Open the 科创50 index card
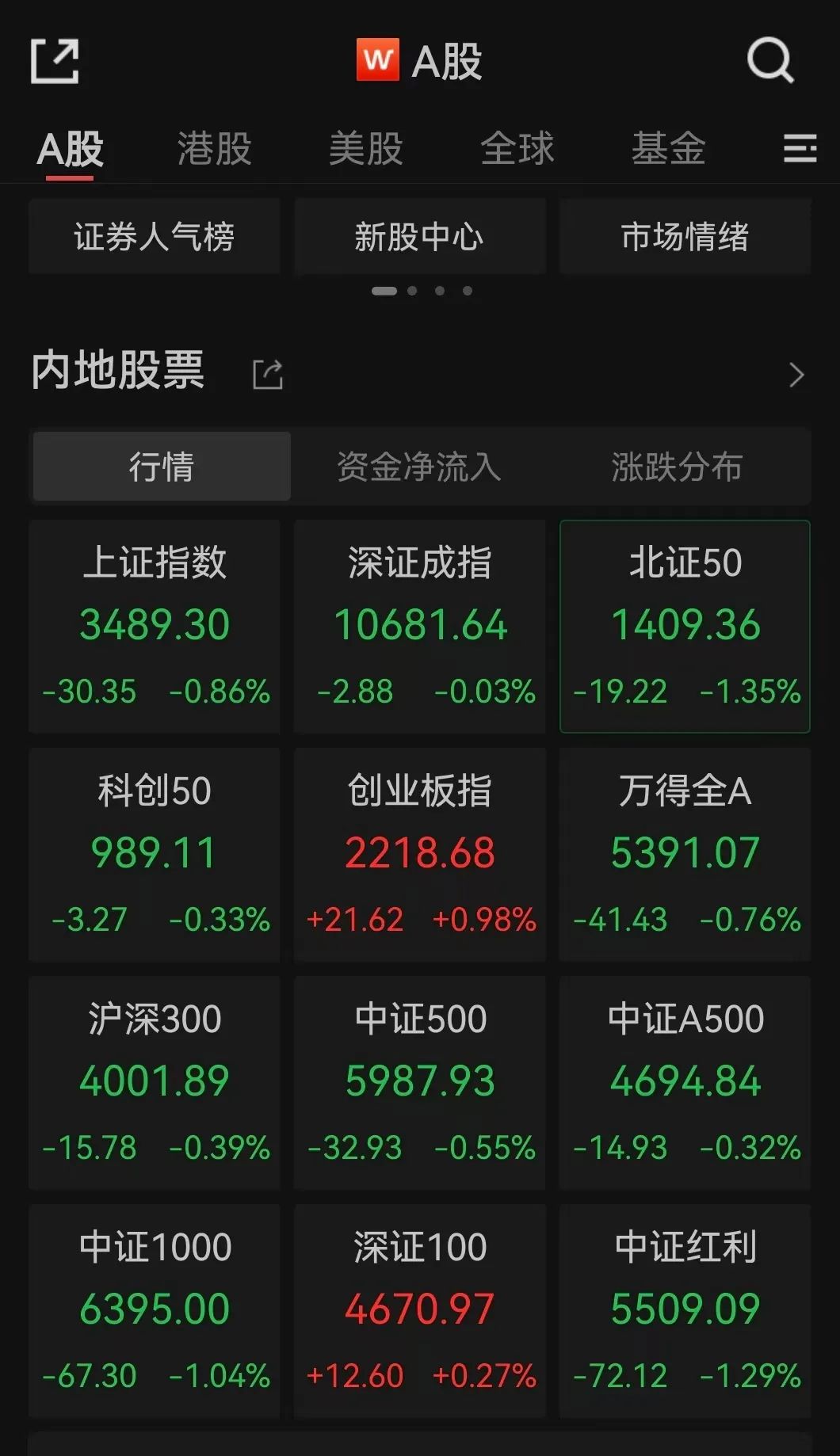The width and height of the screenshot is (840, 1456). 155,855
